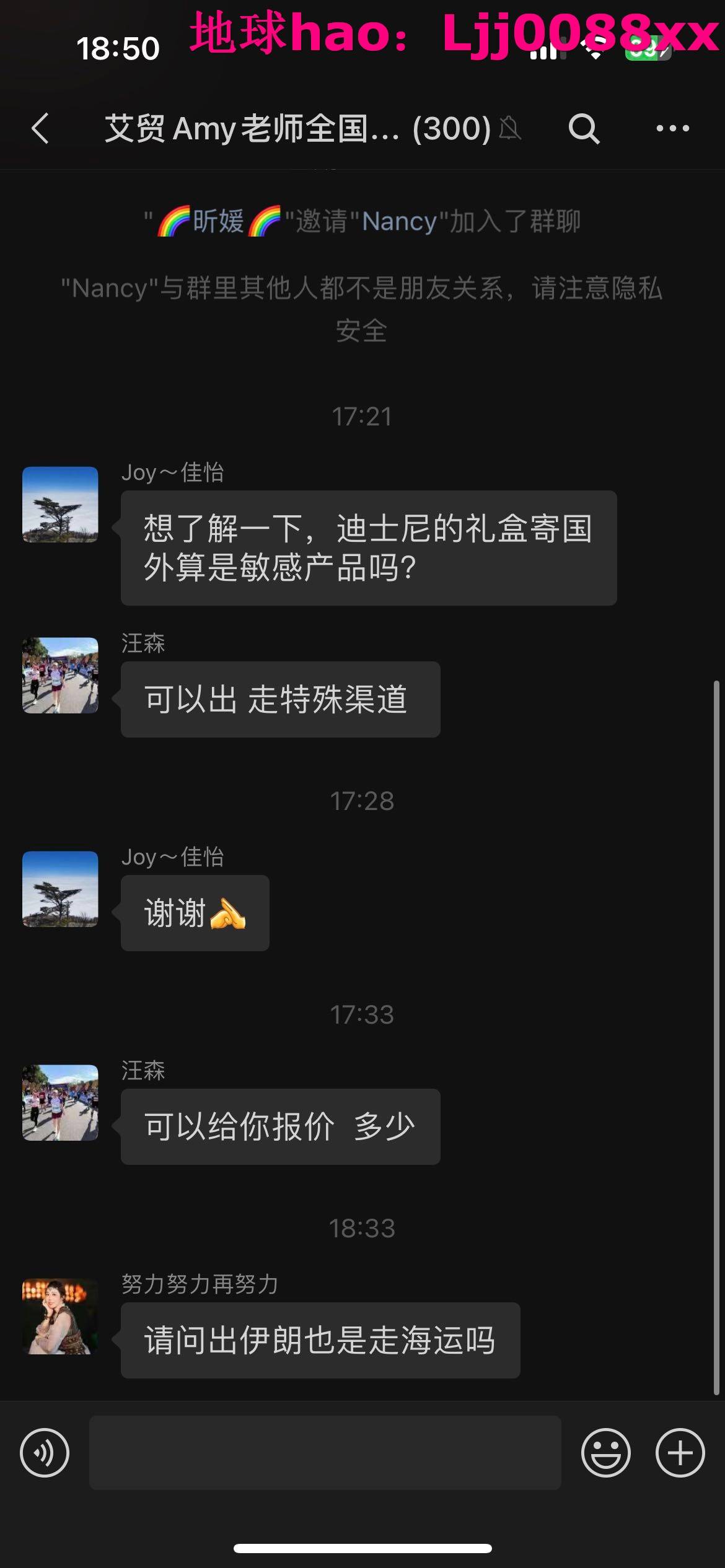Go back from the group chat
This screenshot has height=1568, width=725.
click(x=41, y=129)
